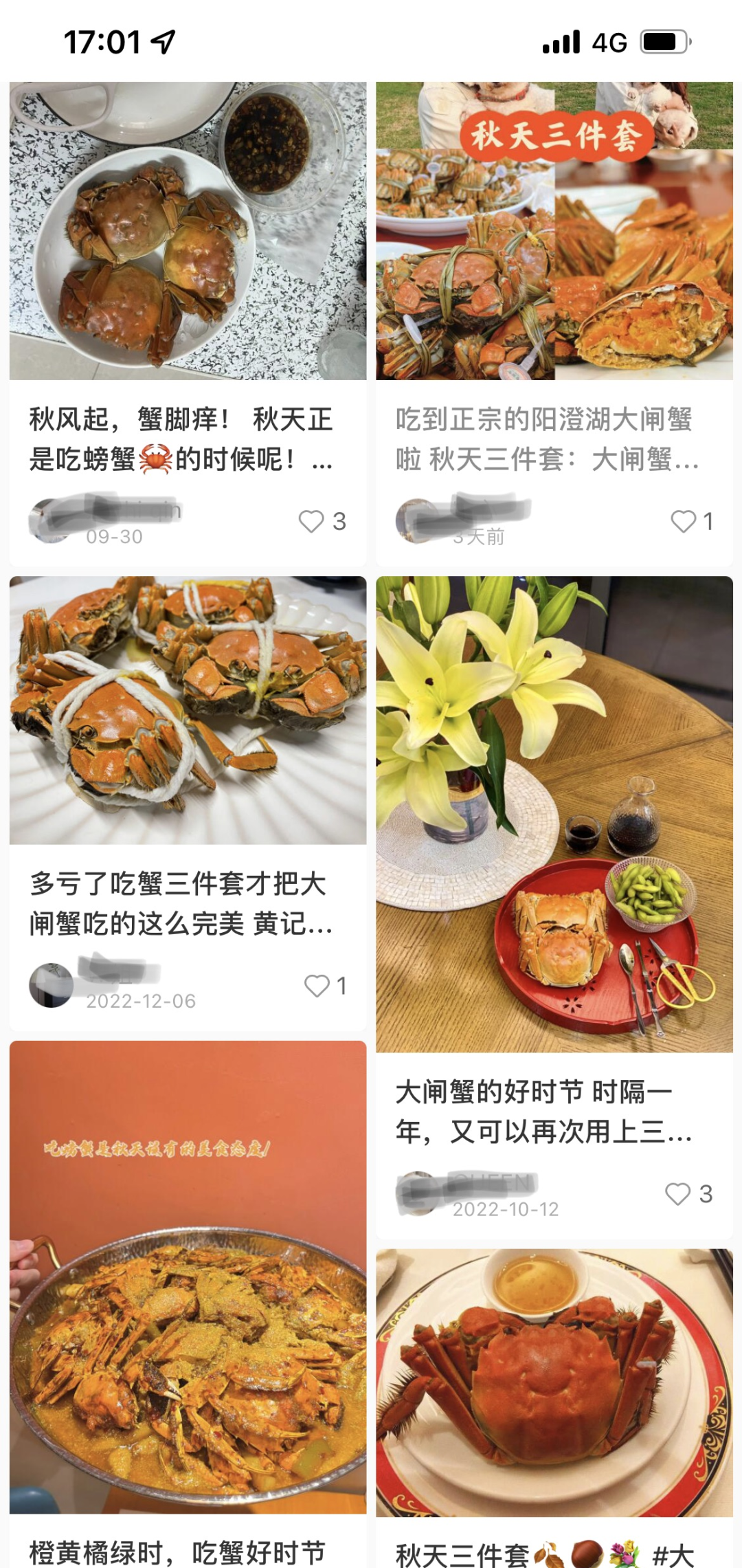The height and width of the screenshot is (1568, 742).
Task: View author avatar of the 2022-10-12 post
Action: coord(416,1194)
